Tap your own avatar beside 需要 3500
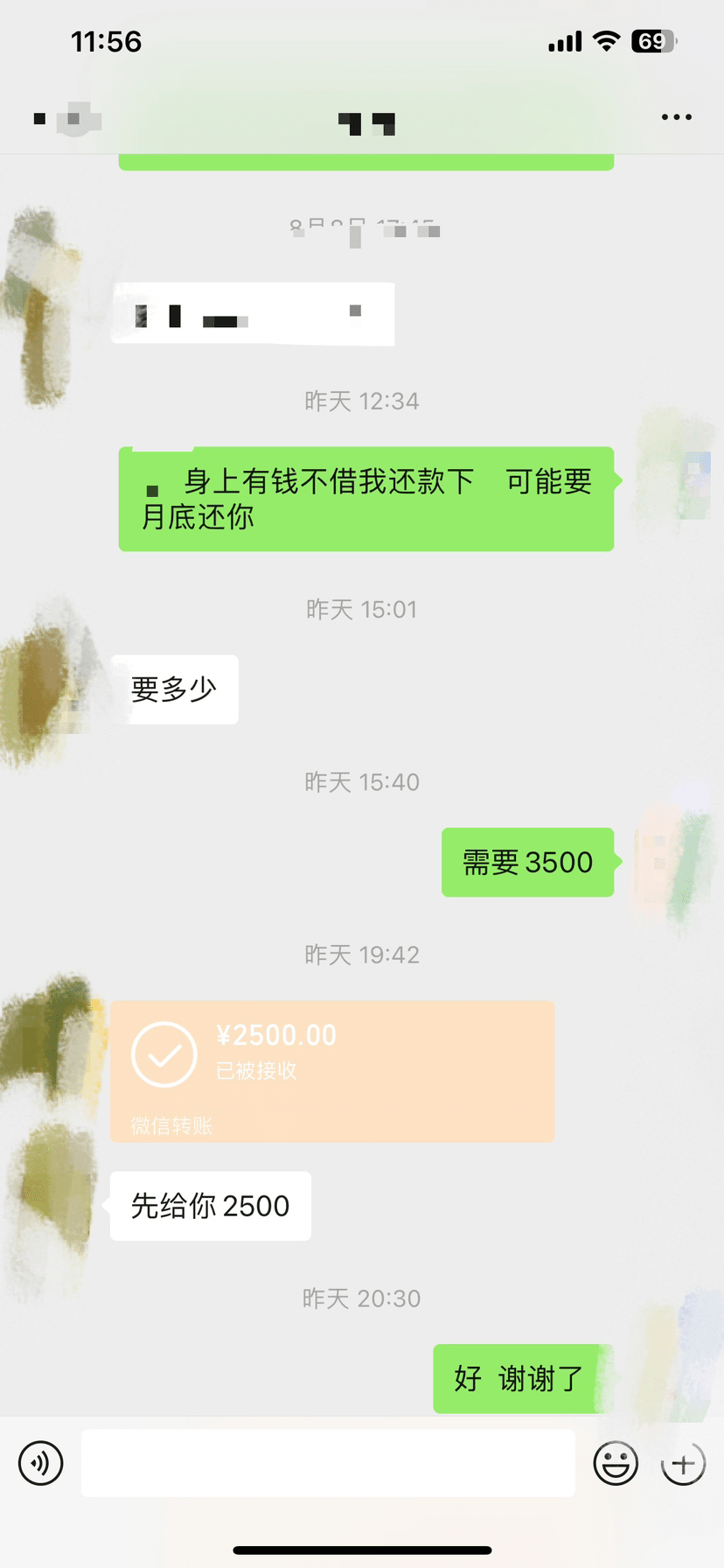This screenshot has height=1568, width=724. [x=673, y=862]
